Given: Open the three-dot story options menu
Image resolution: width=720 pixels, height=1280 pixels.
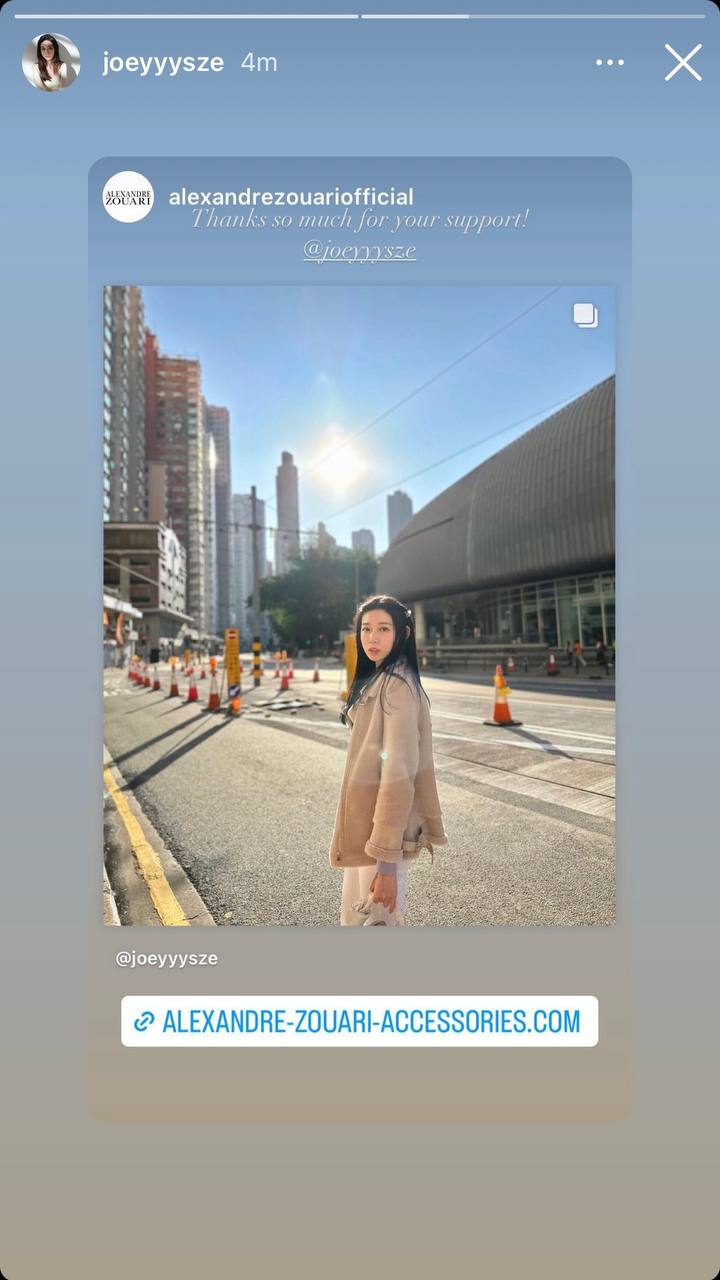Looking at the screenshot, I should [610, 62].
